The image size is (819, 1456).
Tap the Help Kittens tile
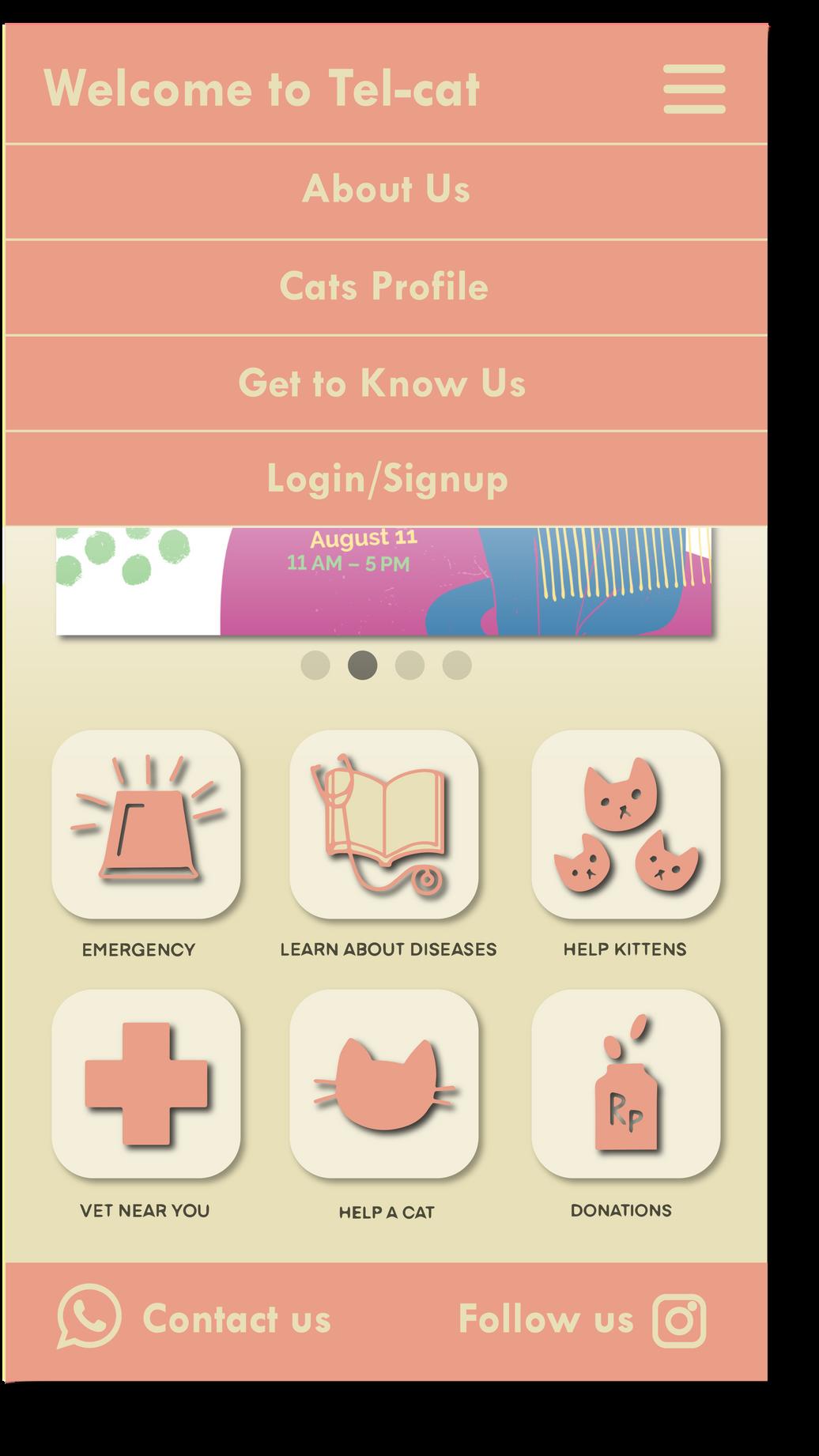[x=625, y=824]
